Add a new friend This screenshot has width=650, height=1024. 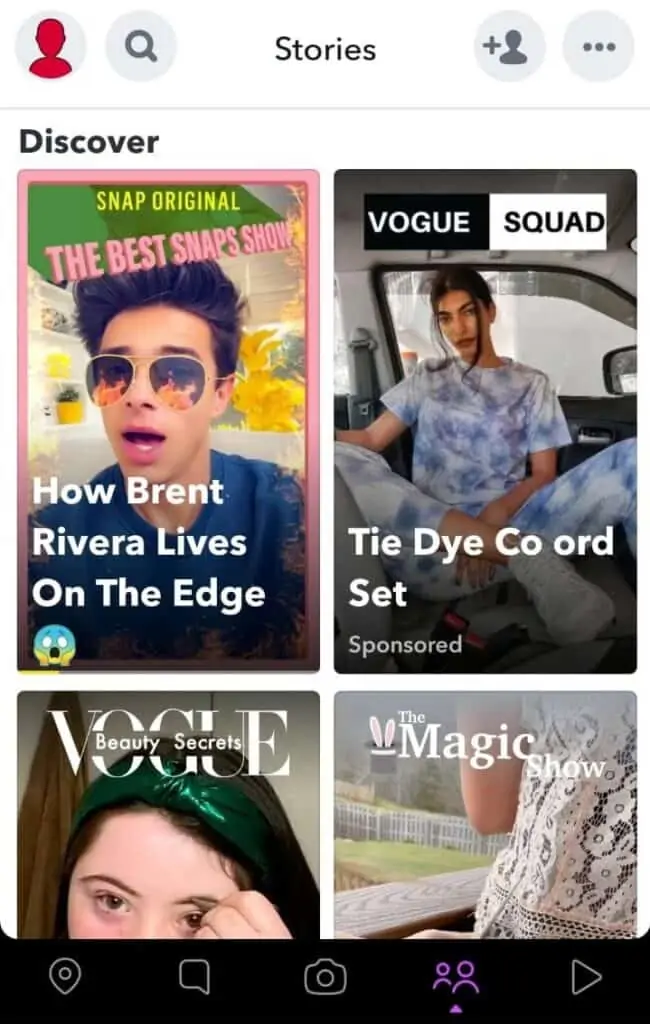[509, 47]
